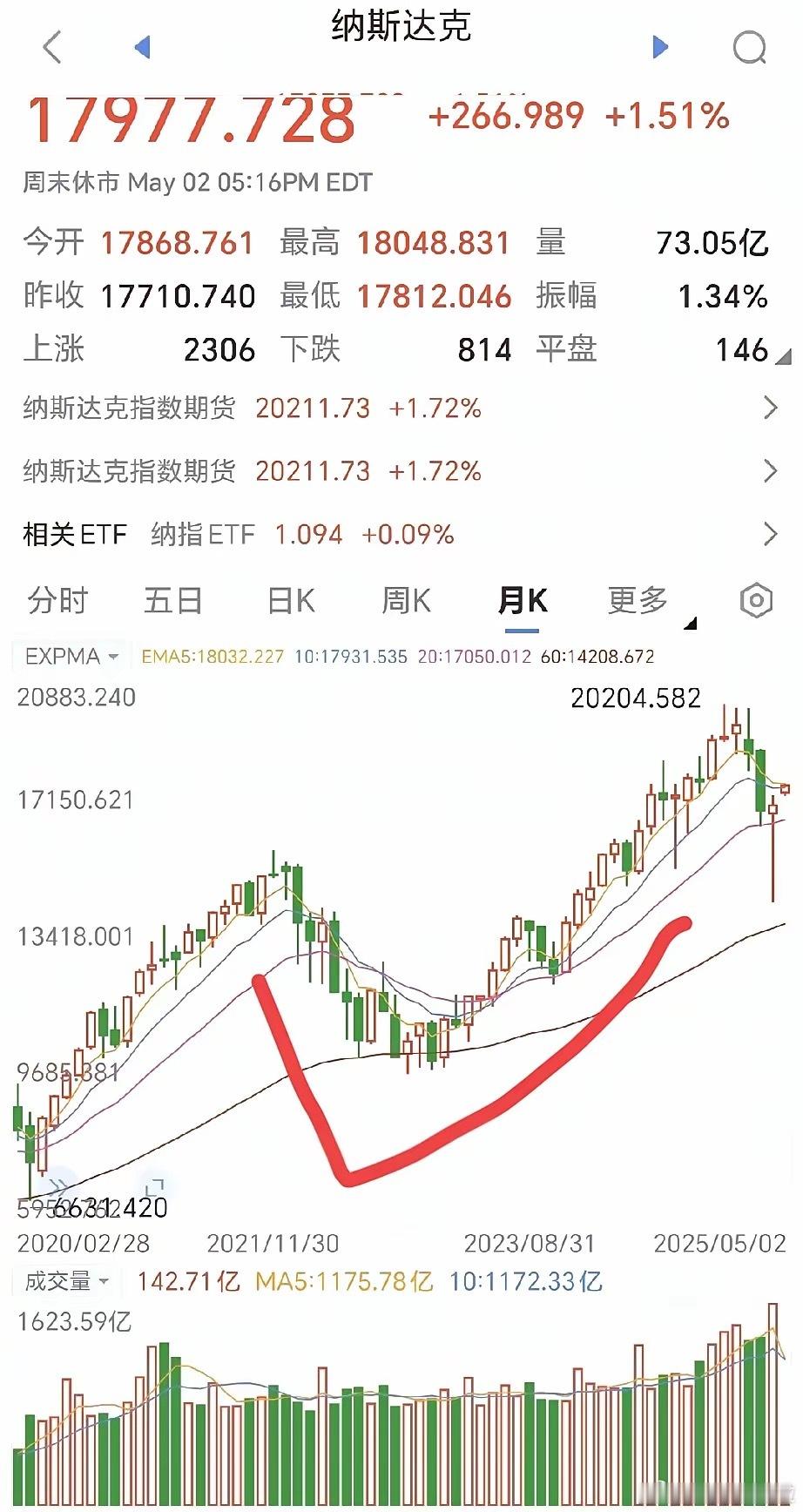The height and width of the screenshot is (1512, 803).
Task: Switch to the next index with right triangle
Action: click(x=660, y=47)
